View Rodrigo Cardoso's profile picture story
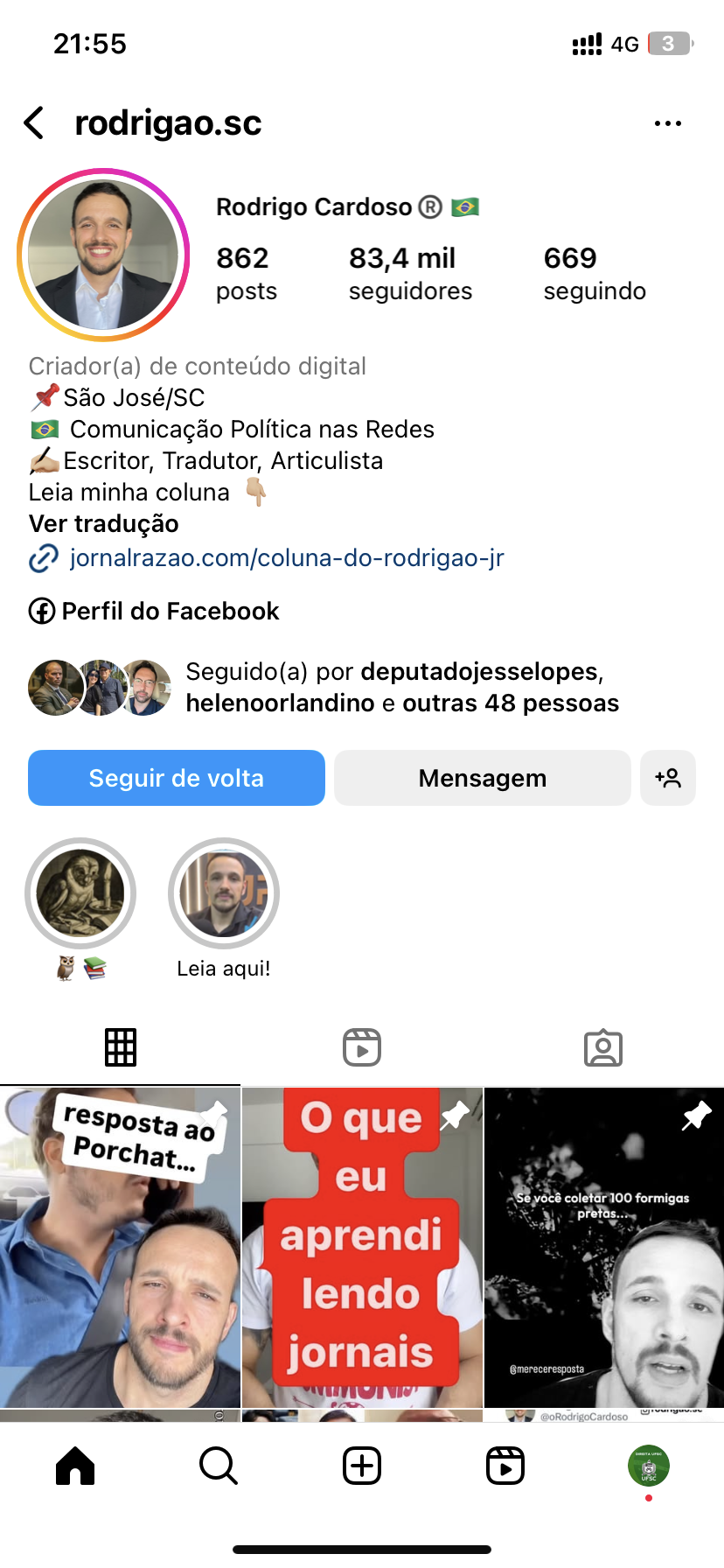This screenshot has height=1568, width=724. 103,255
